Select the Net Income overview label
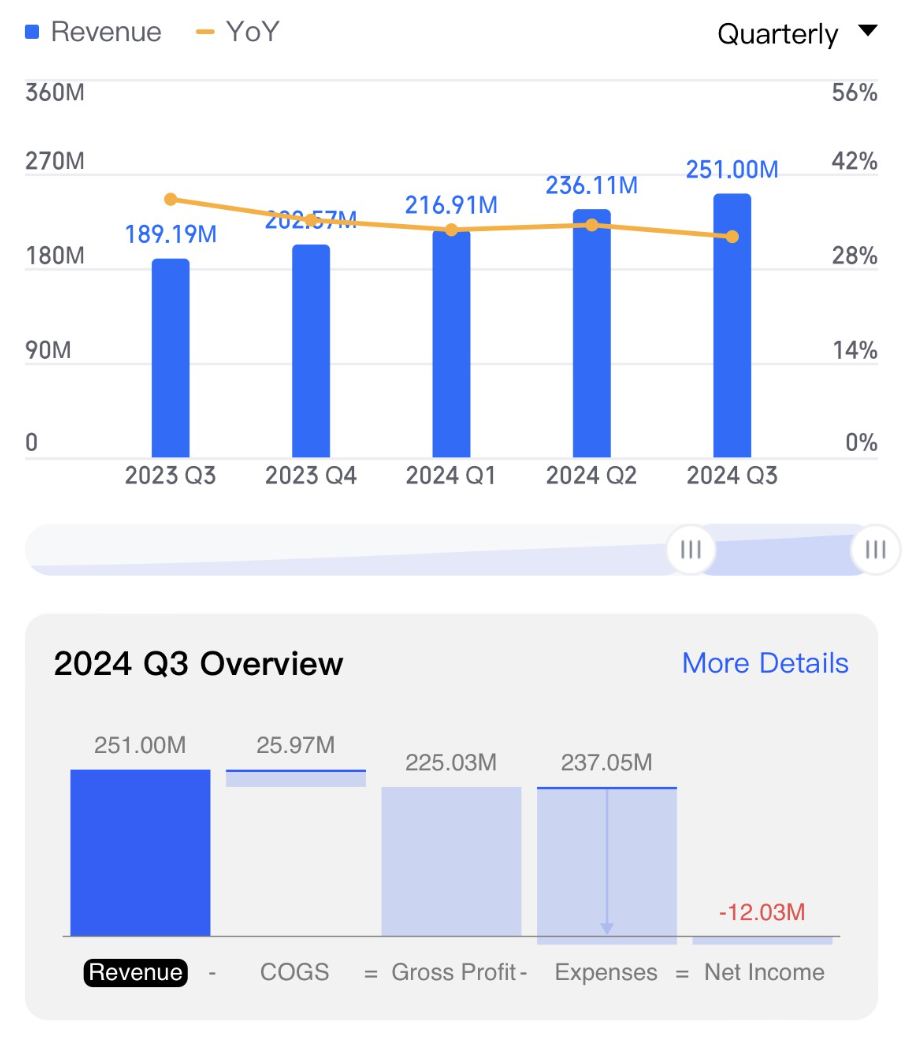The image size is (911, 1042). click(x=764, y=972)
